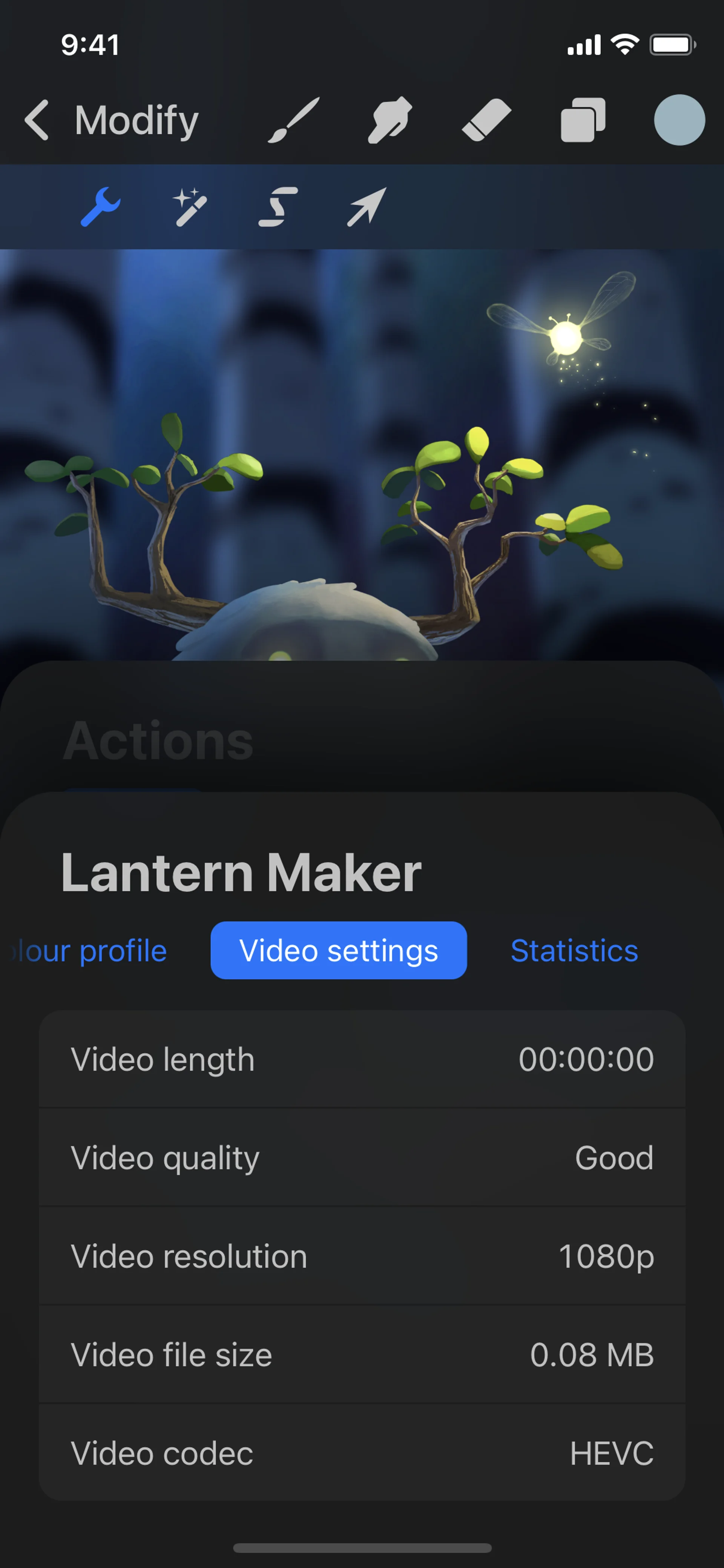Open the transform arrow tool

[x=367, y=207]
